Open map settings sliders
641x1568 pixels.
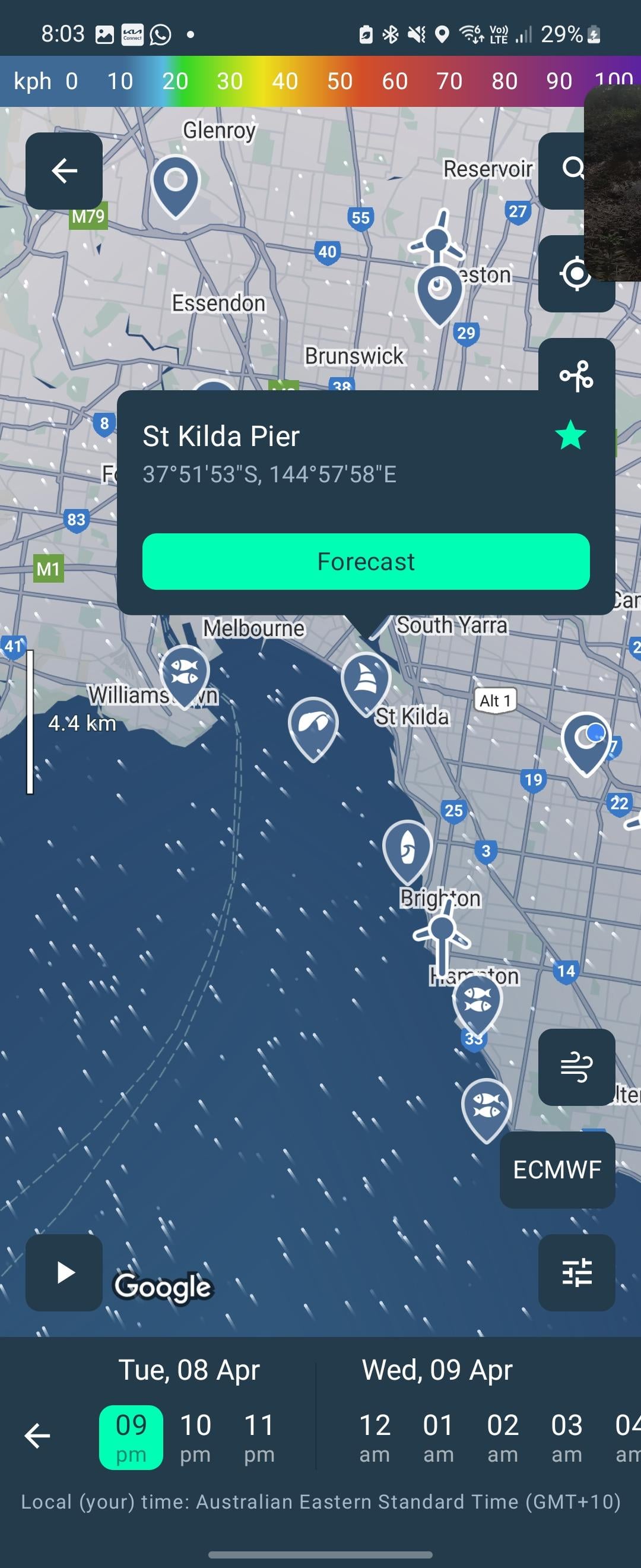(576, 1272)
